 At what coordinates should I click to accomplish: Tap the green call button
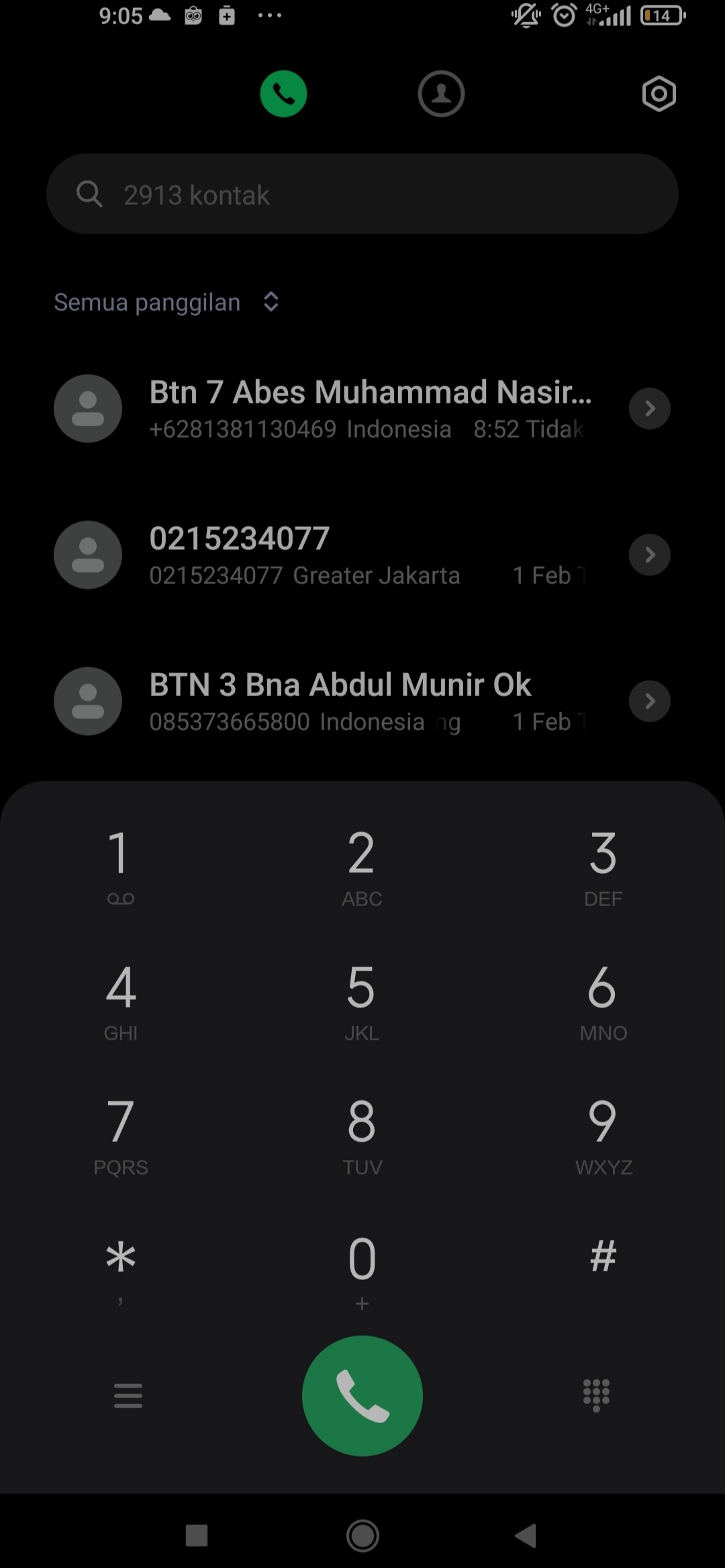(x=362, y=1397)
